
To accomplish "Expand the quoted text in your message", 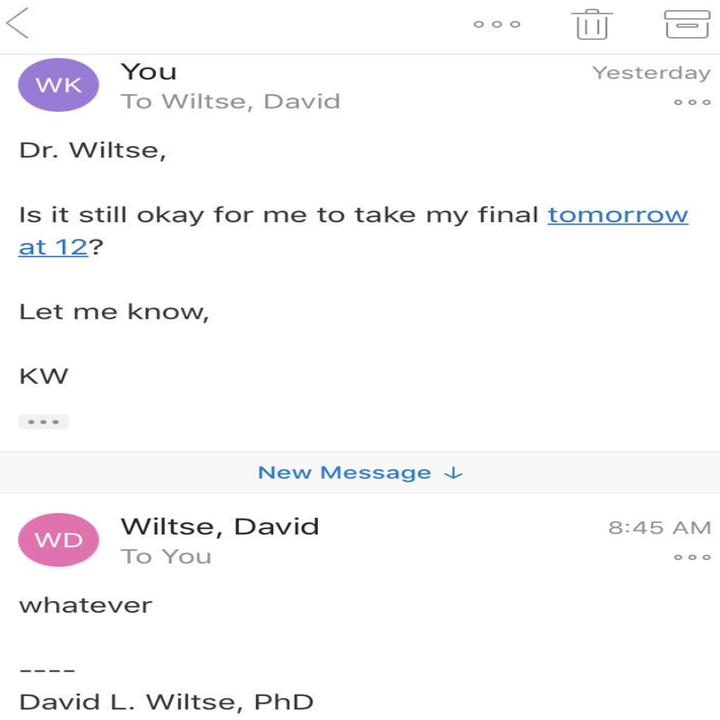I will pyautogui.click(x=43, y=422).
